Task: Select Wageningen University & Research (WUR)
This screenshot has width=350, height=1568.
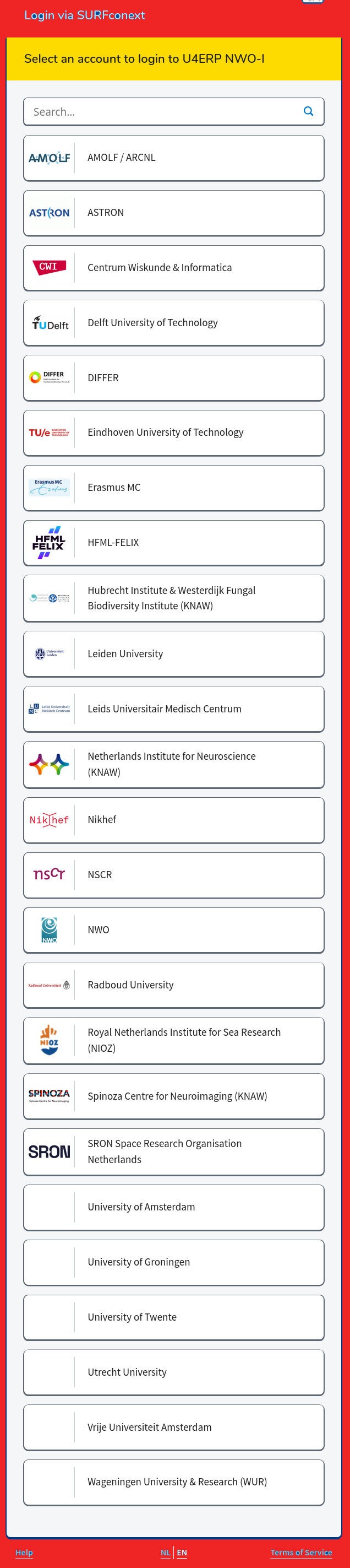Action: click(x=173, y=1482)
